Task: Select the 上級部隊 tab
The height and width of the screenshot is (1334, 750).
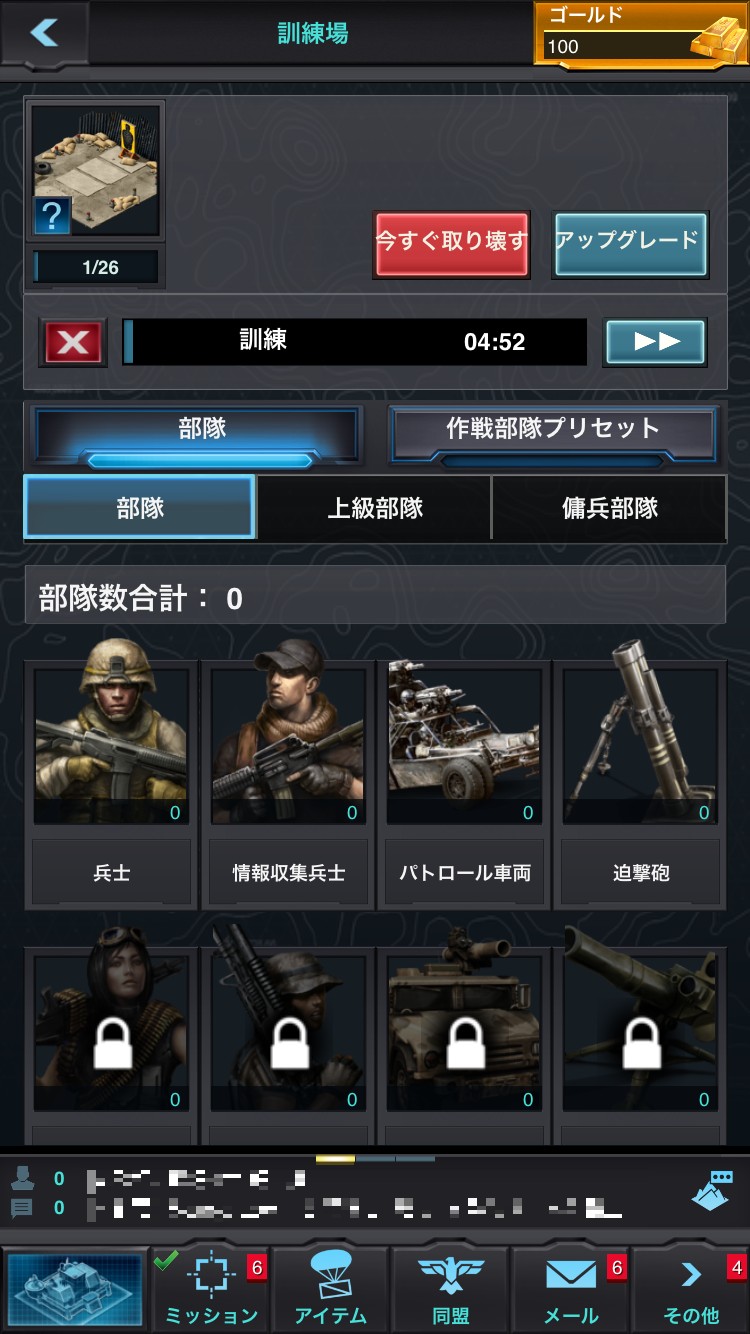Action: click(375, 508)
